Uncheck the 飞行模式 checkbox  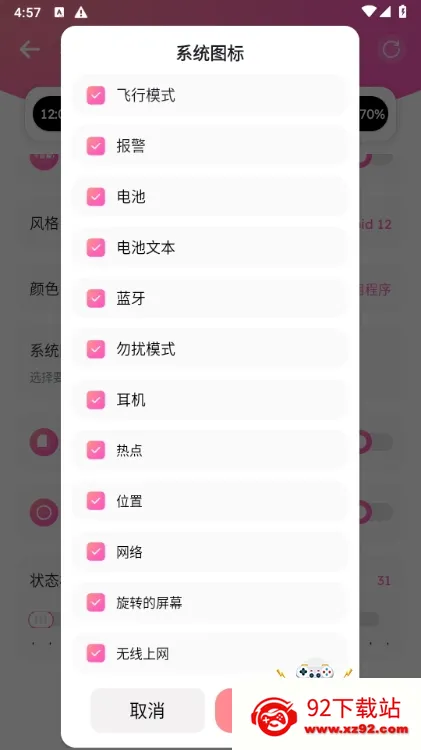click(96, 95)
